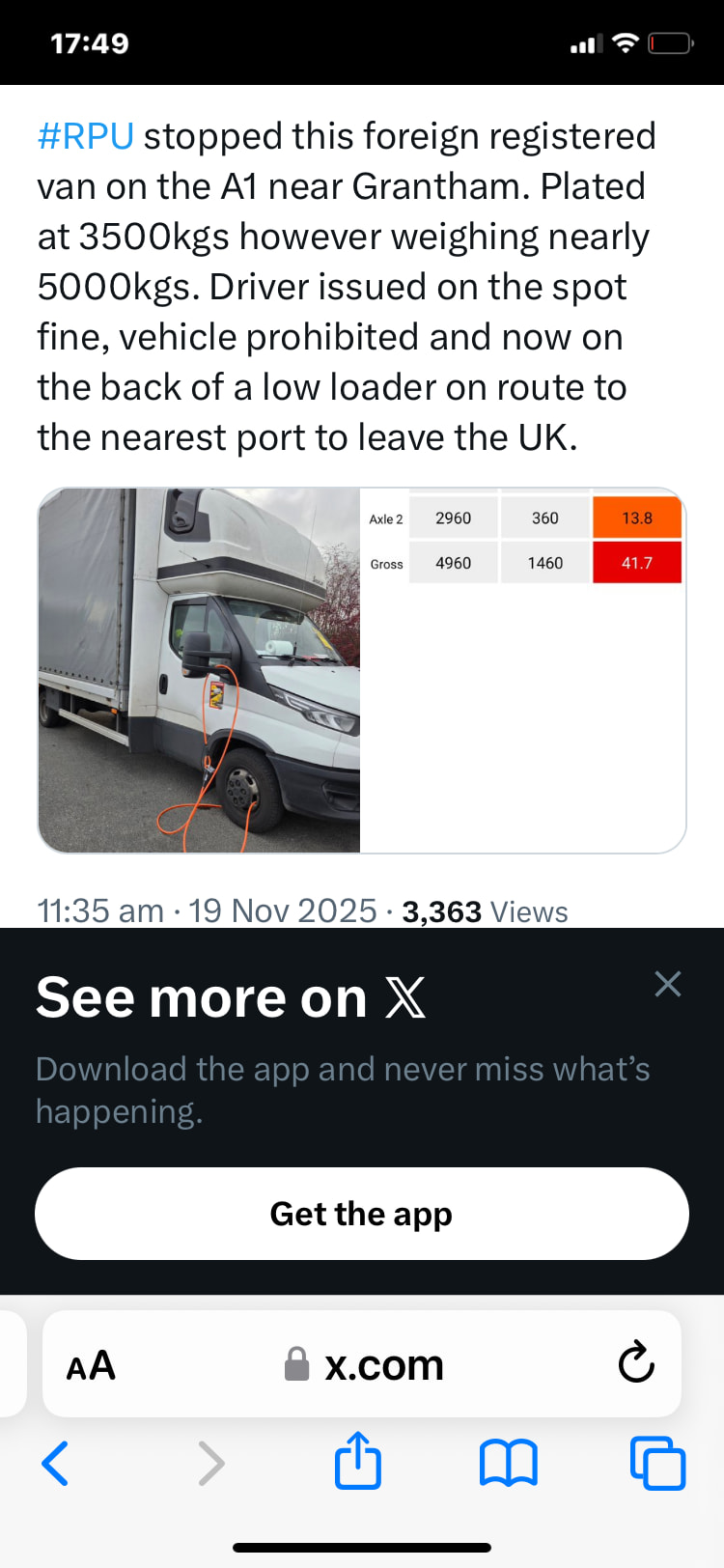Go back to the previous page
The height and width of the screenshot is (1568, 724).
pos(55,1463)
